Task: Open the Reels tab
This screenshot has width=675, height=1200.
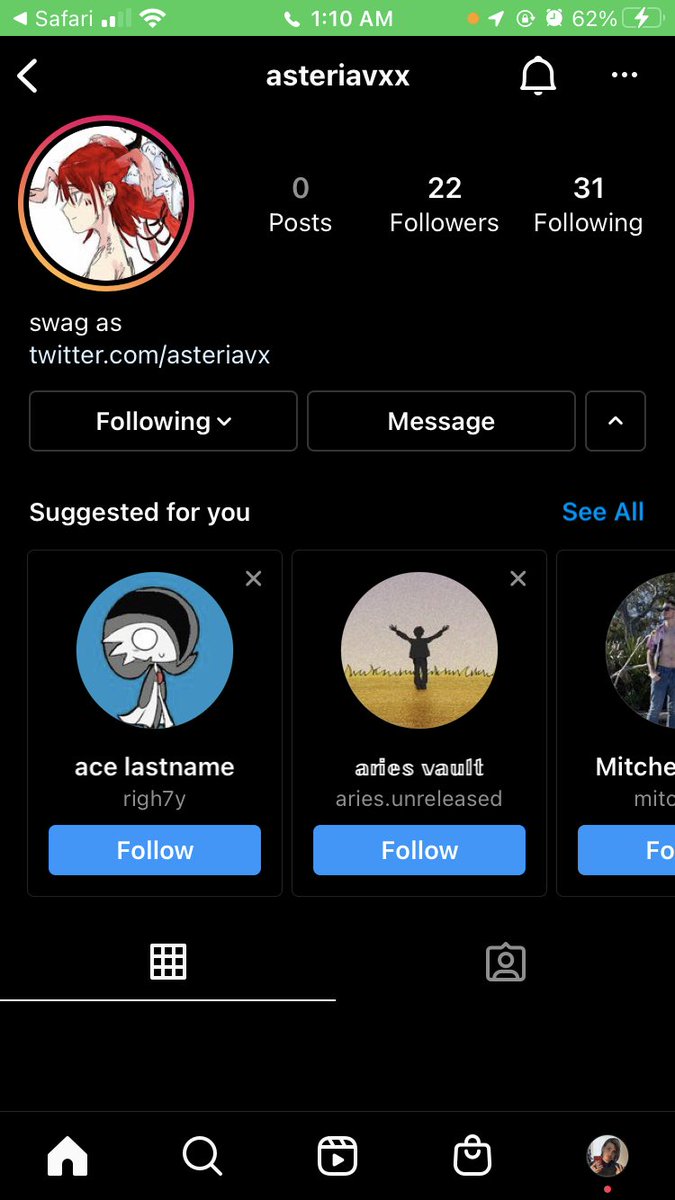Action: (337, 1157)
